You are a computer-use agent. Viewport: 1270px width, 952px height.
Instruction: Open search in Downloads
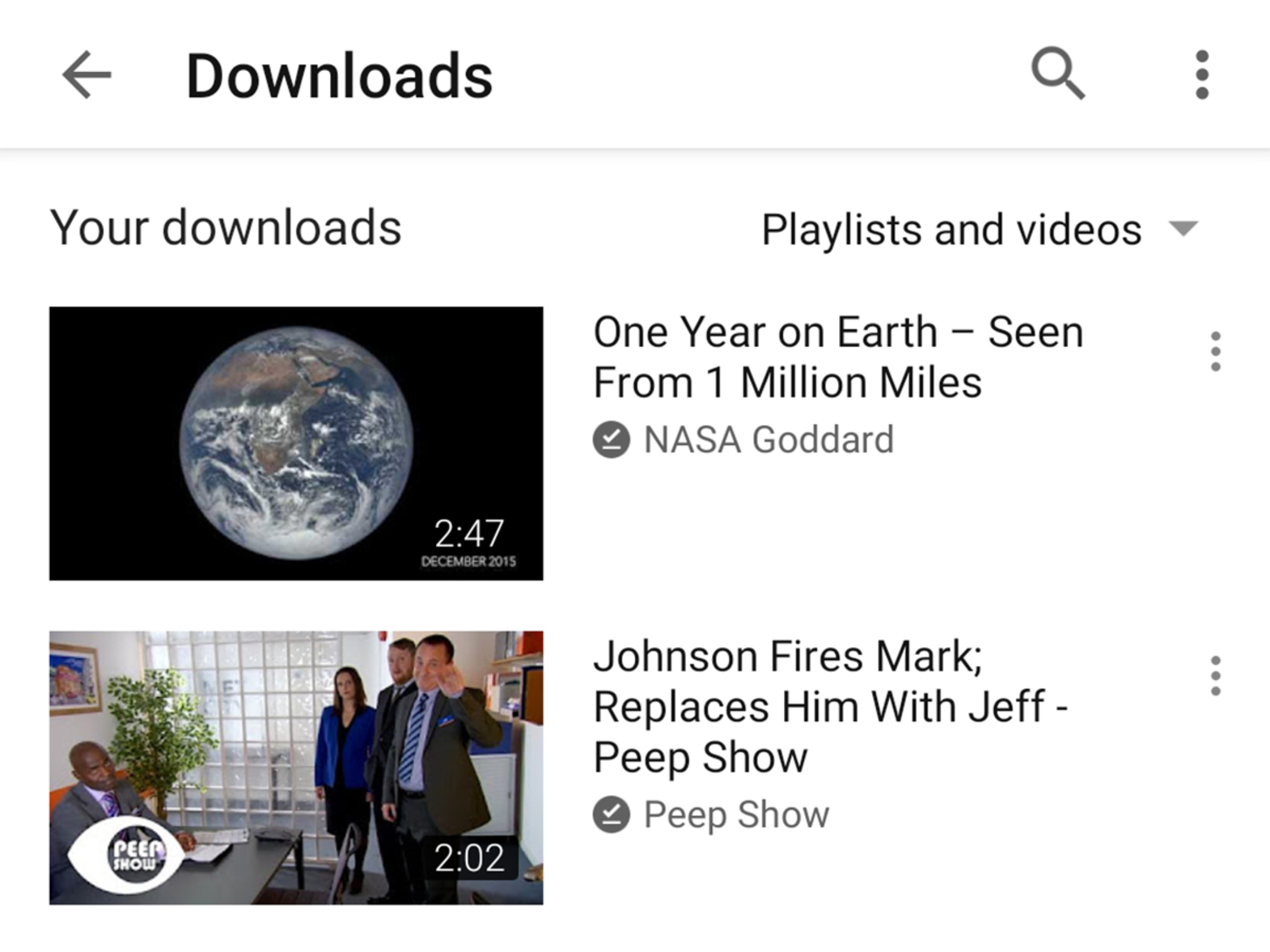[1057, 74]
